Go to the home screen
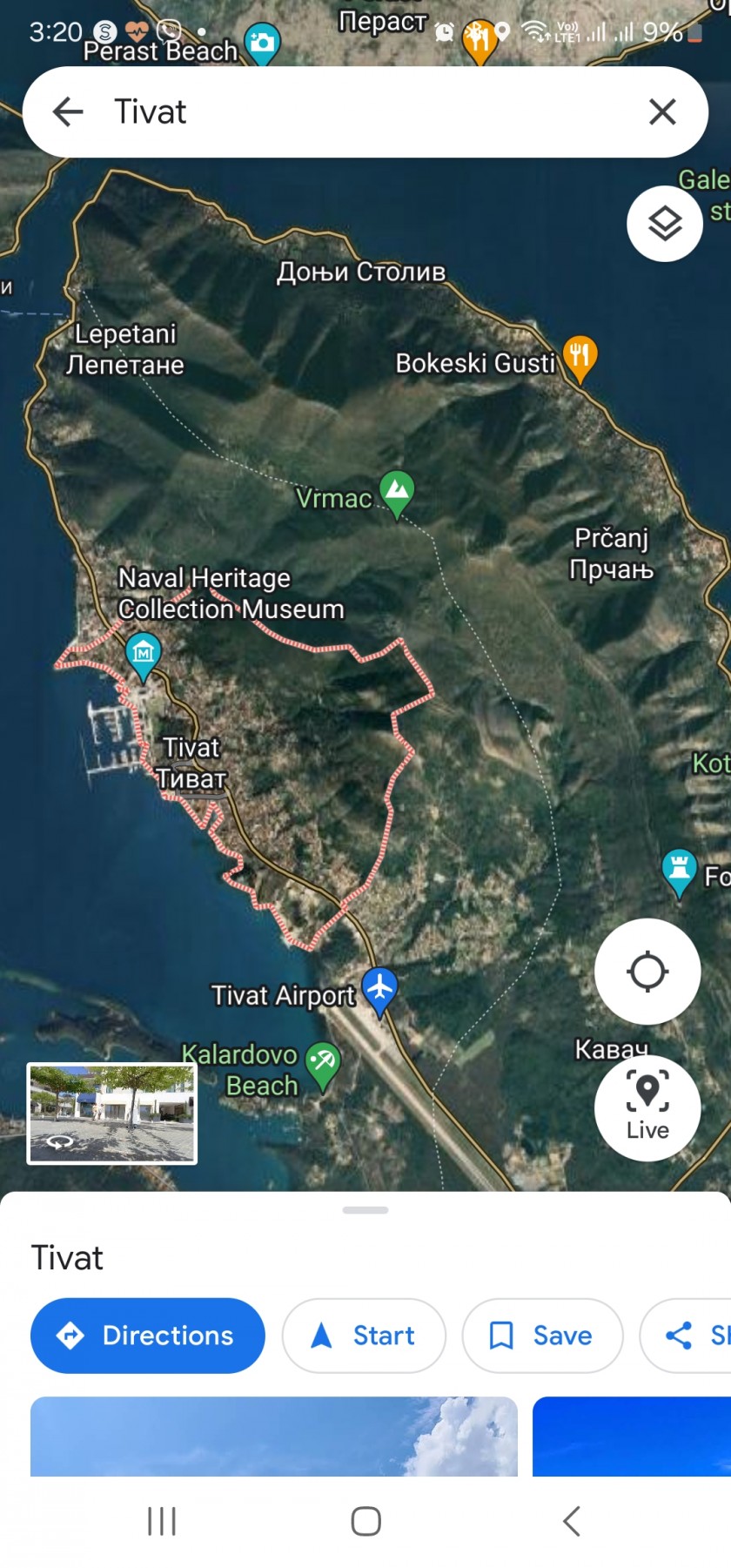 coord(365,1522)
